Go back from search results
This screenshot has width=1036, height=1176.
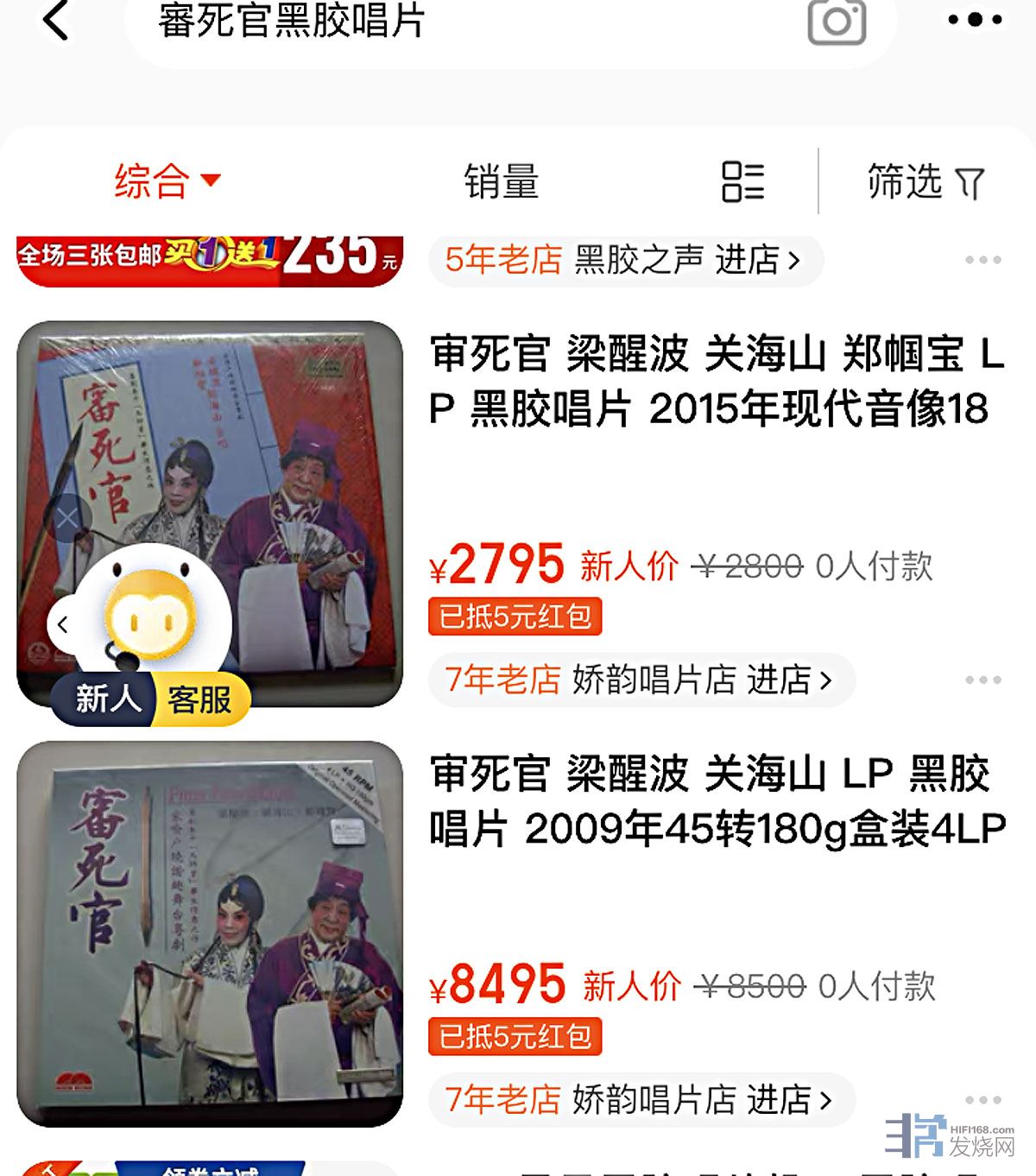[55, 21]
